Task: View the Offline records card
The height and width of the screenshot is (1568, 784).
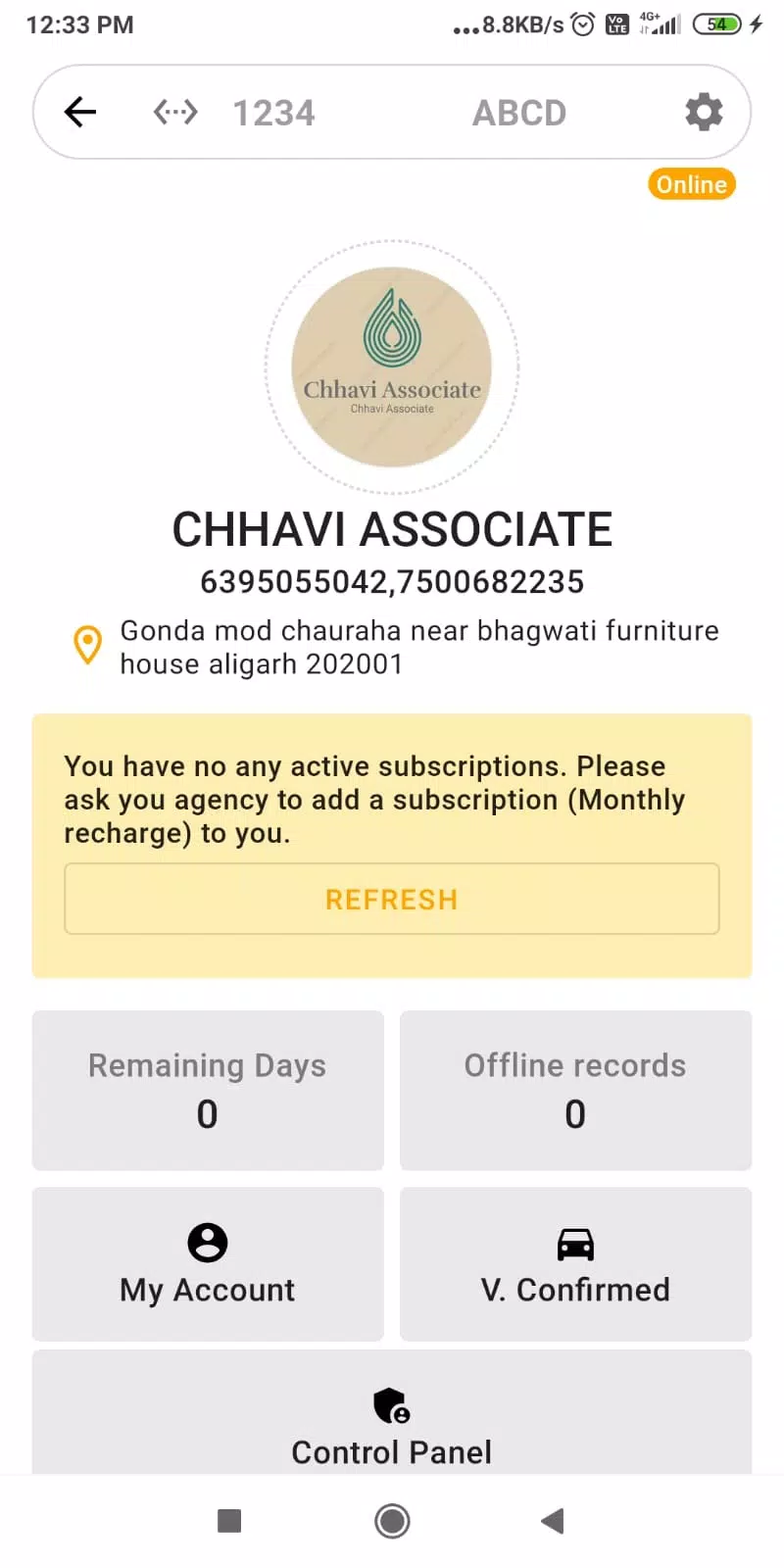Action: click(575, 1090)
